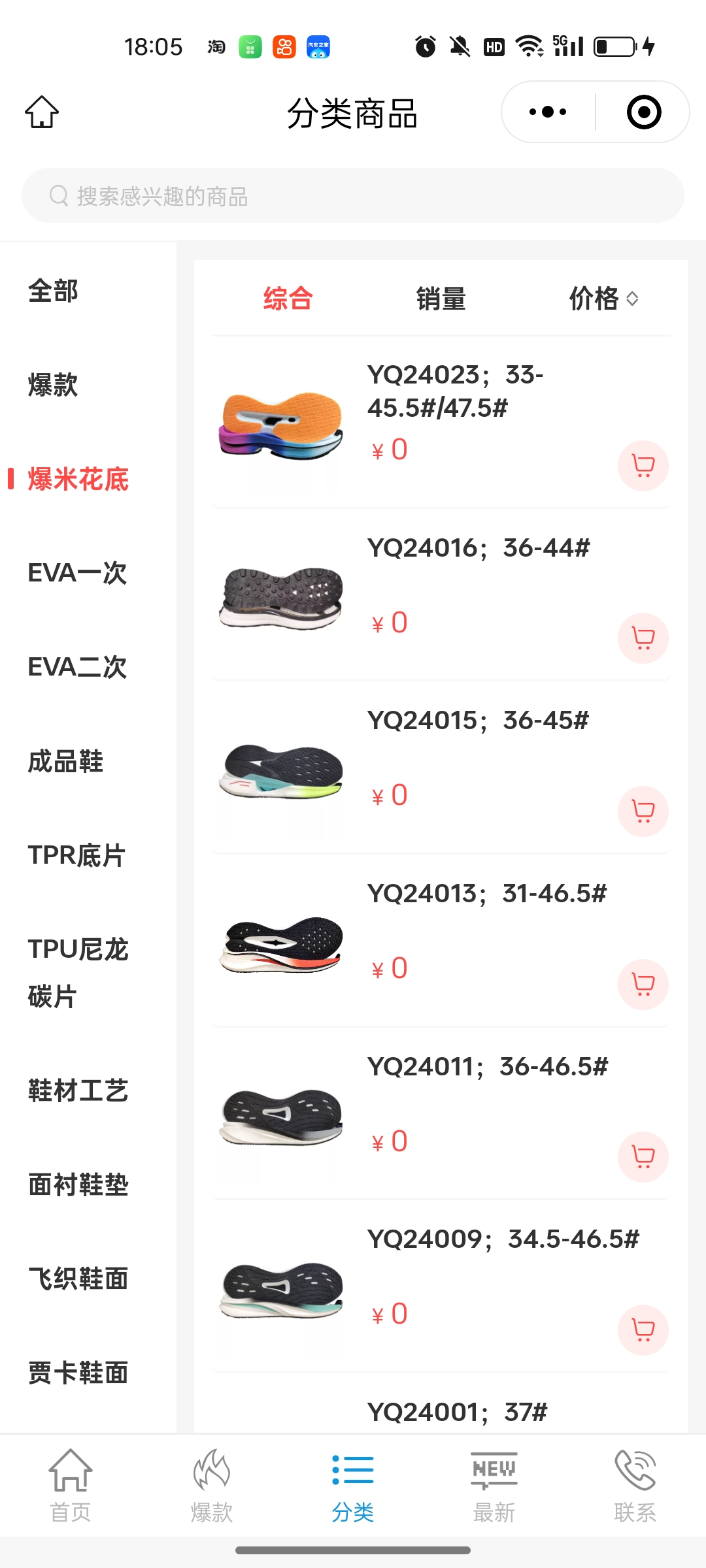706x1568 pixels.
Task: Show the TPR底片 category
Action: (76, 856)
